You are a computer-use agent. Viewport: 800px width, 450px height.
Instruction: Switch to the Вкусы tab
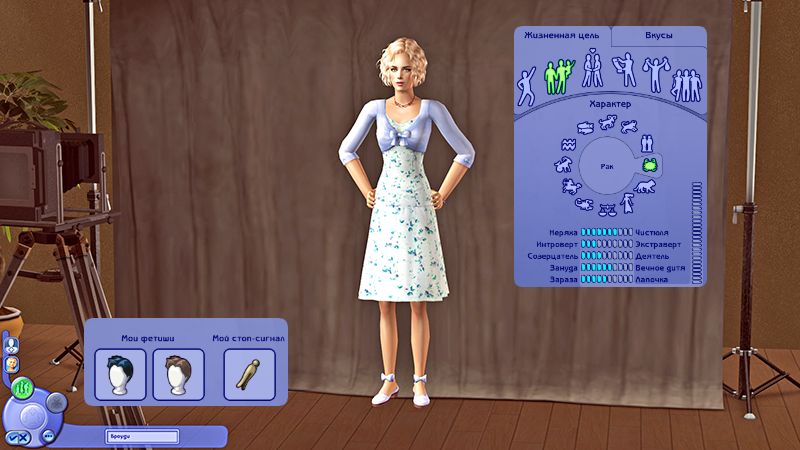coord(658,35)
